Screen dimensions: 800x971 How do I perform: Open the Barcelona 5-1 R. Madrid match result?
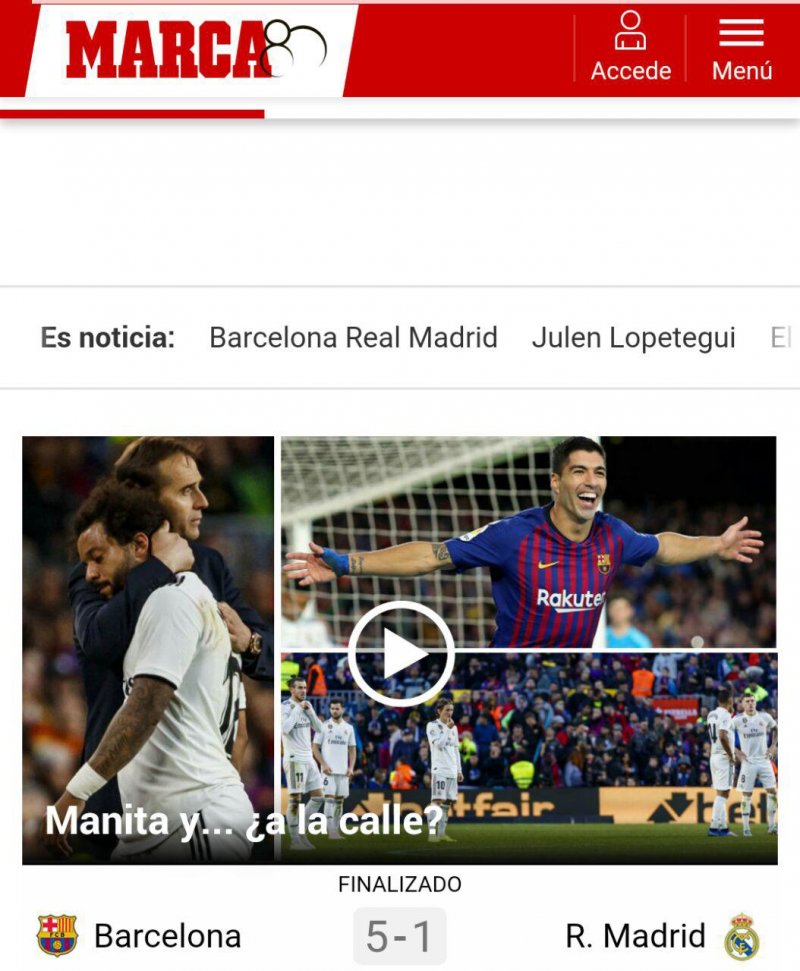[399, 936]
